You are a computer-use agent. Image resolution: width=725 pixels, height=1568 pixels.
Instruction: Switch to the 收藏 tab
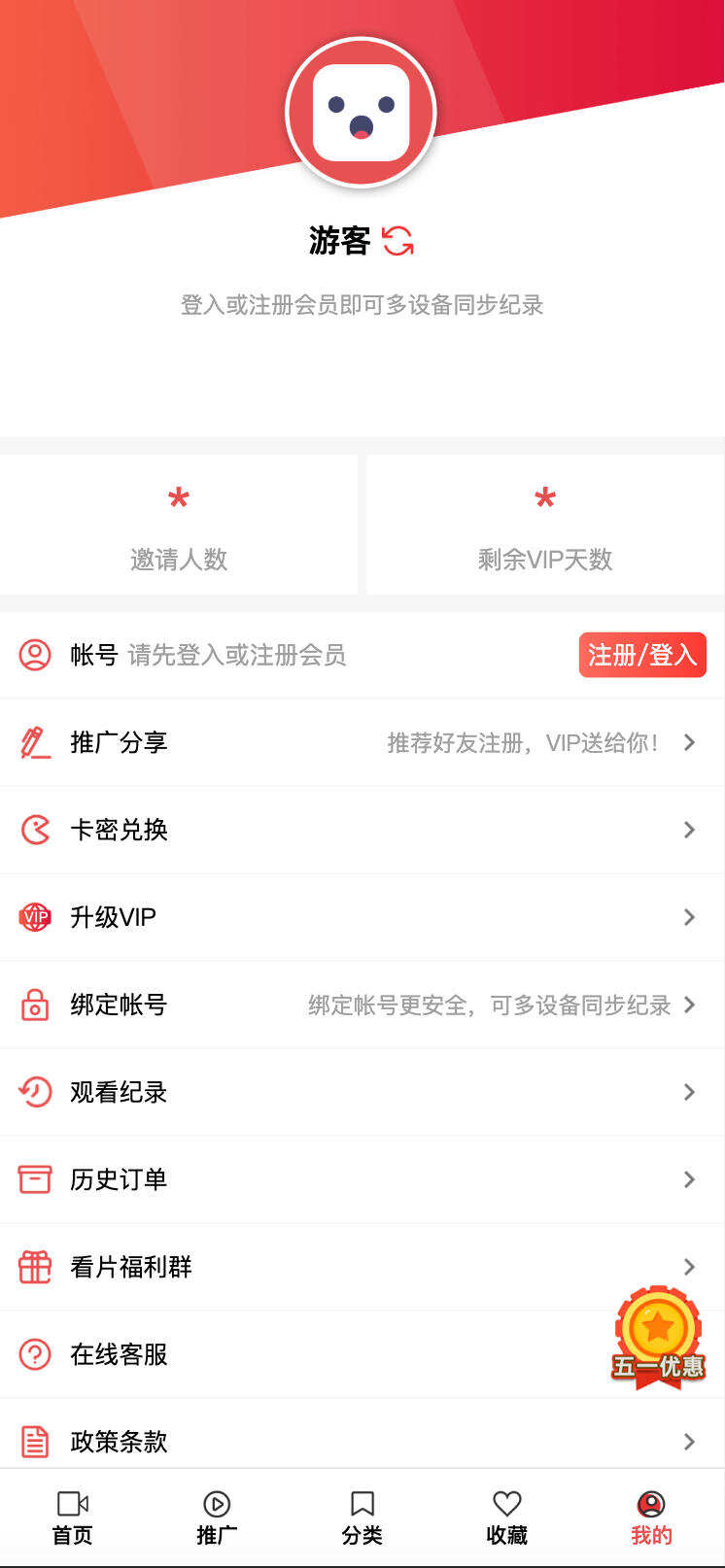[x=506, y=1516]
